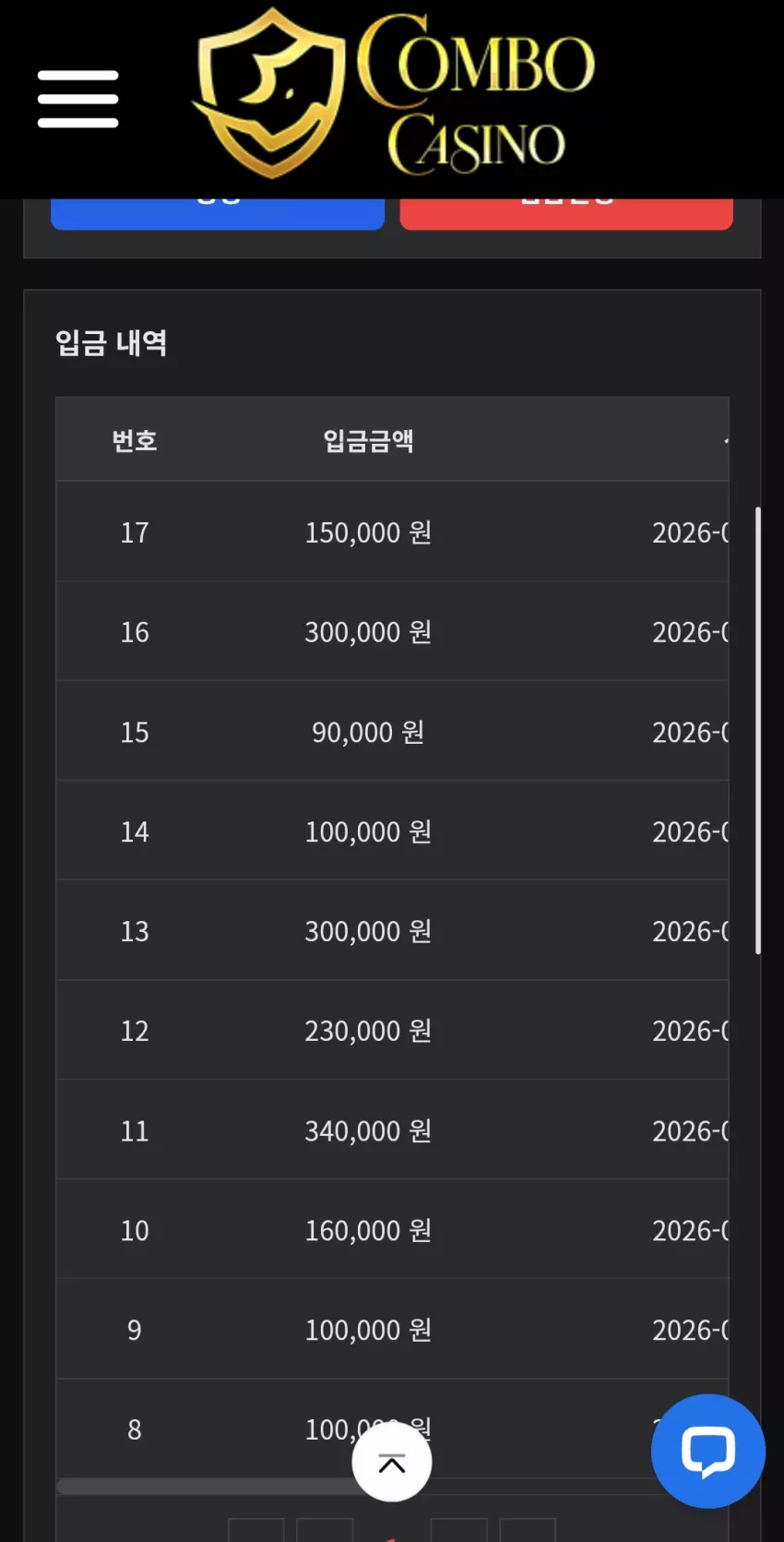784x1542 pixels.
Task: Open the hamburger menu
Action: click(78, 99)
